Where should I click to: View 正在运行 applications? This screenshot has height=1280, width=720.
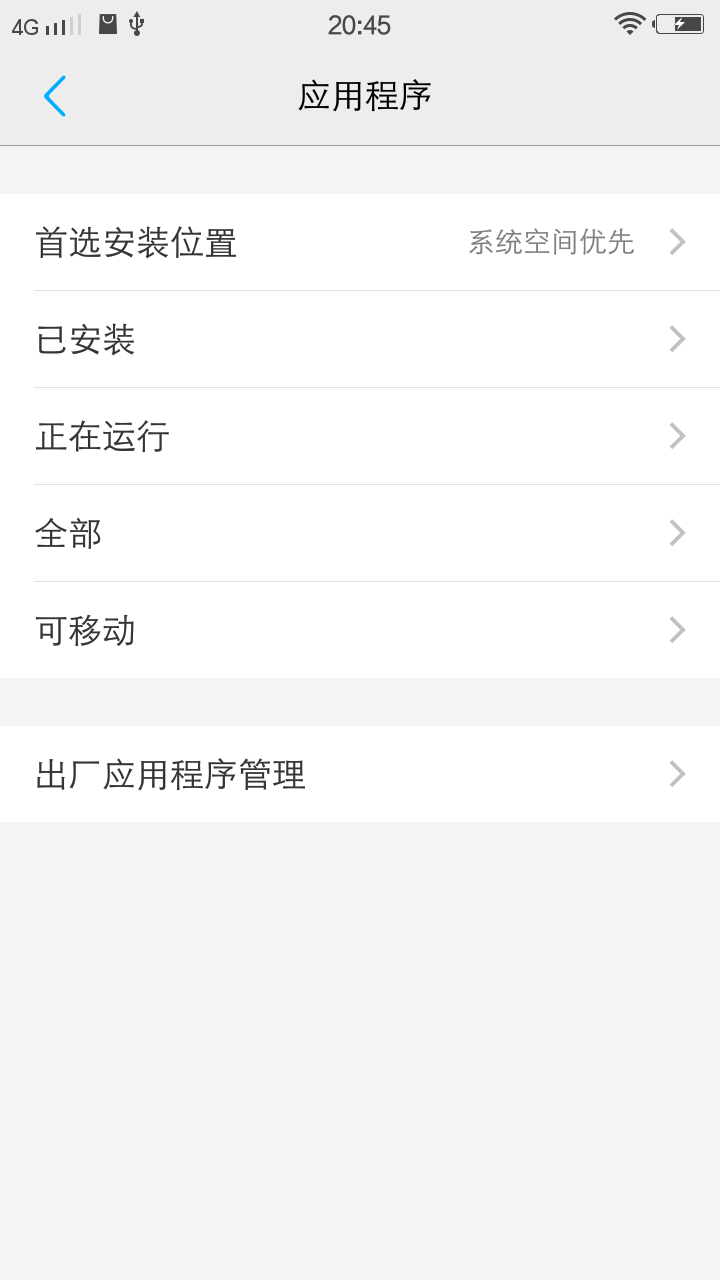coord(360,436)
